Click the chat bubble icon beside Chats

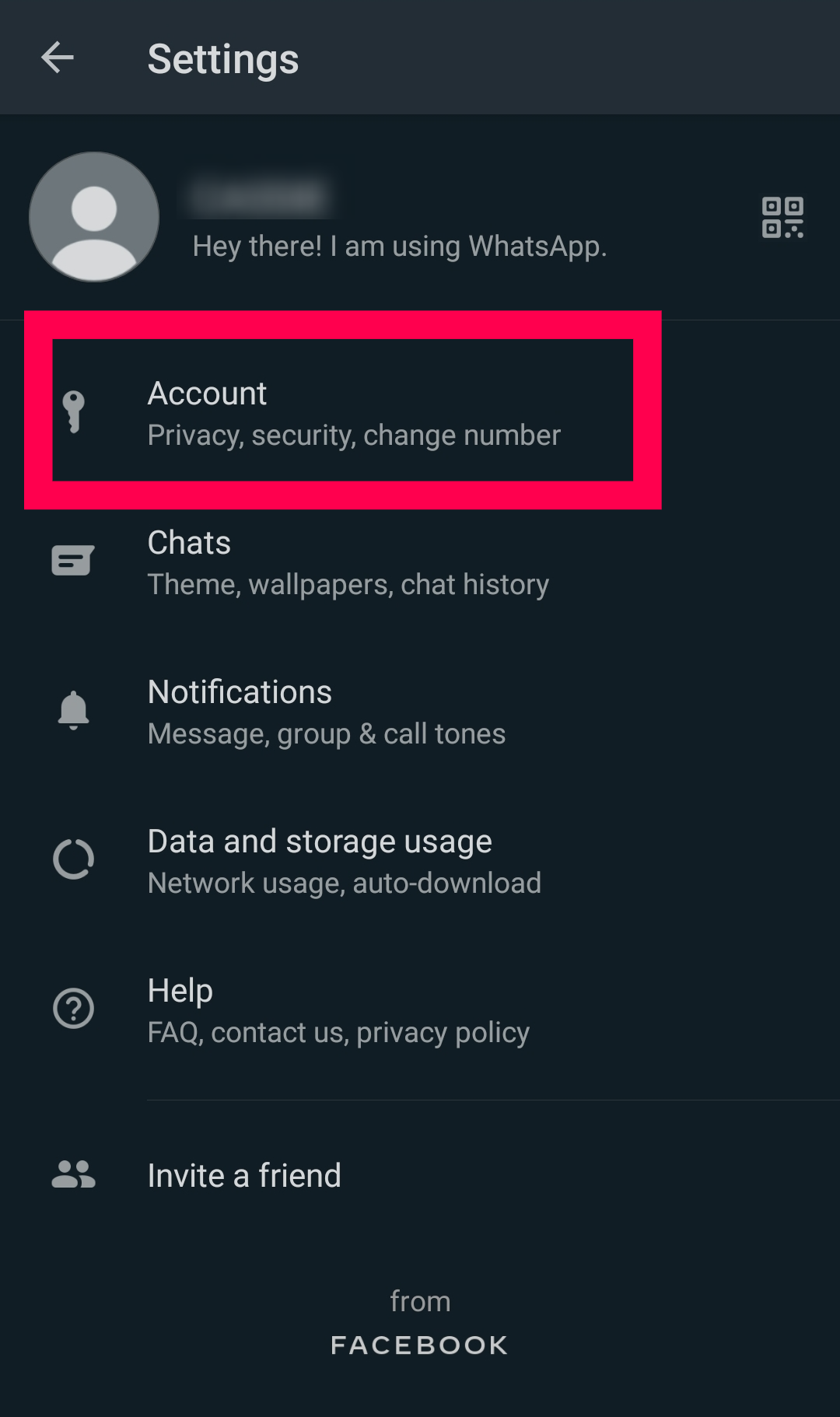coord(73,560)
